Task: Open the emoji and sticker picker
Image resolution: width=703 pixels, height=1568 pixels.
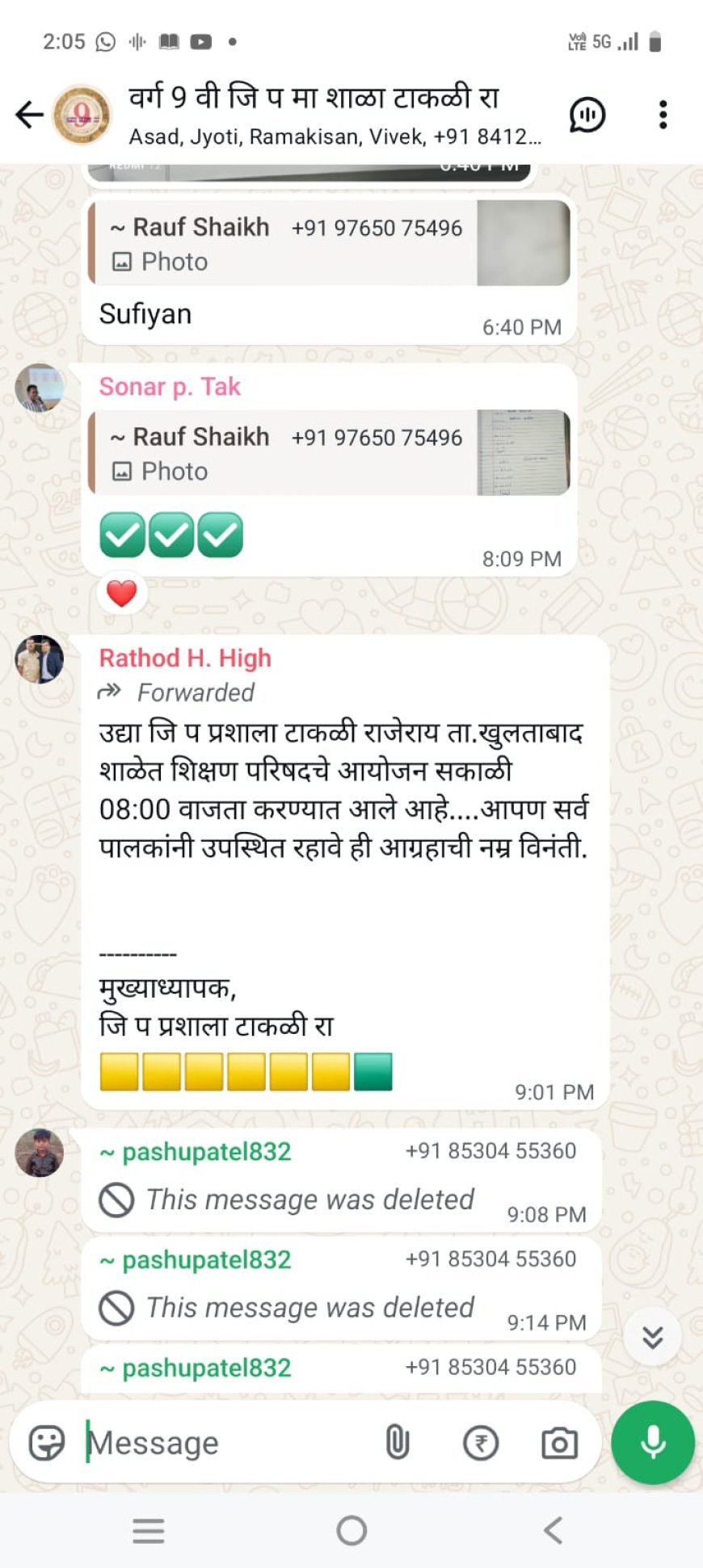Action: 46,1443
